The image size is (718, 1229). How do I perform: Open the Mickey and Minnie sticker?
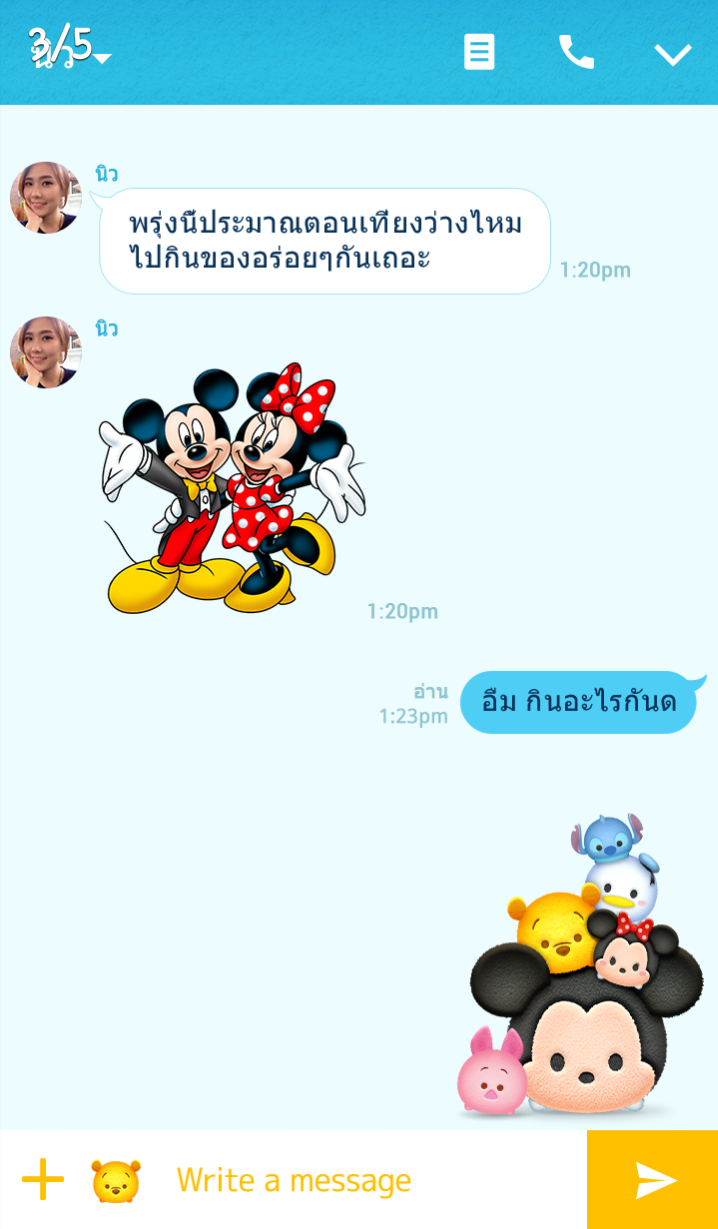233,488
